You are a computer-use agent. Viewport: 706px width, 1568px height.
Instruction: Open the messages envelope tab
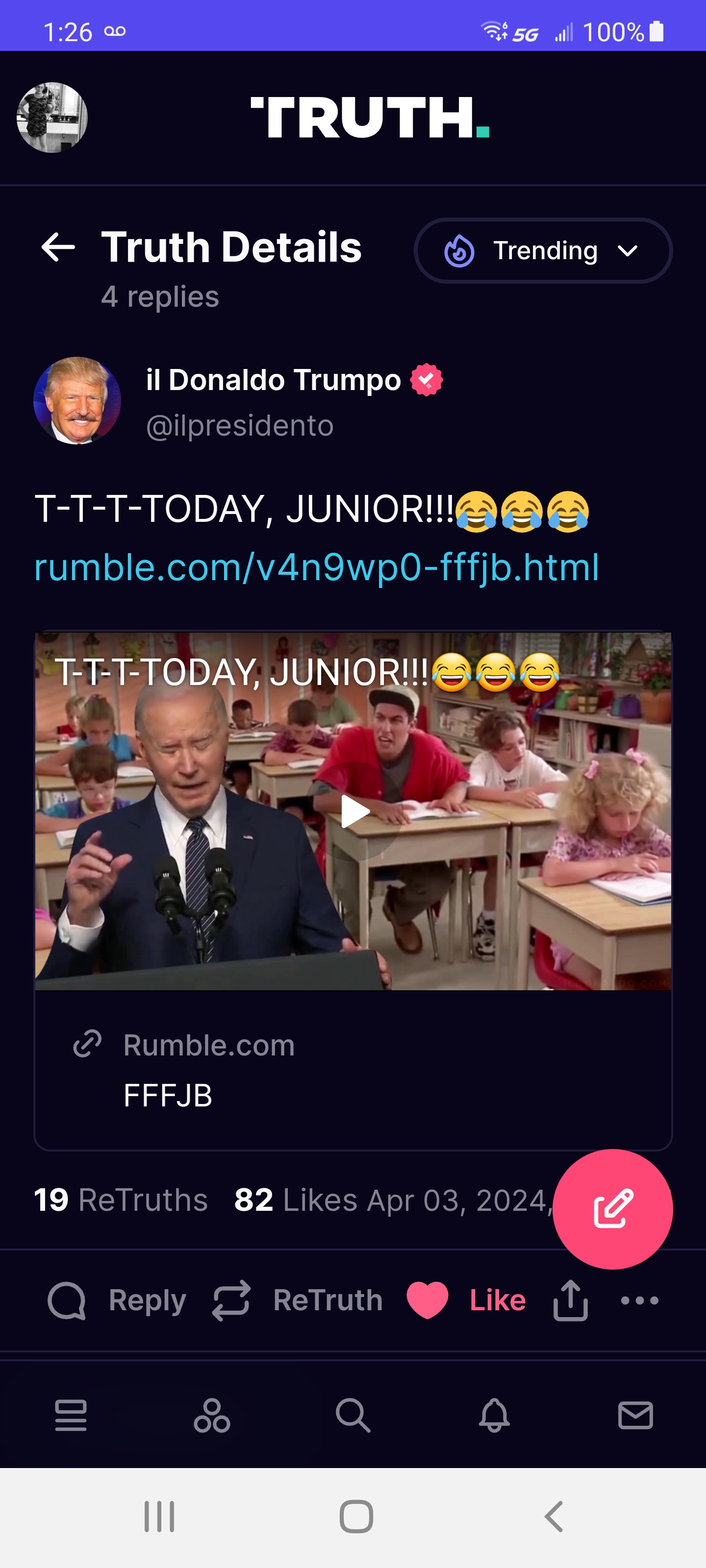635,1415
